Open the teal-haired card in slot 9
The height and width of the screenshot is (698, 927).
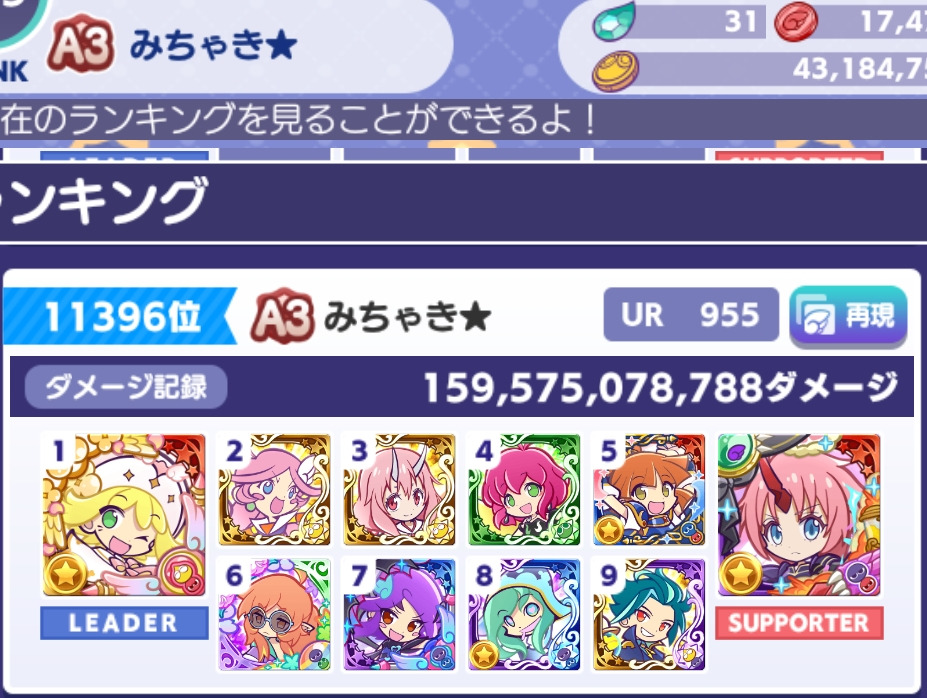tap(648, 614)
